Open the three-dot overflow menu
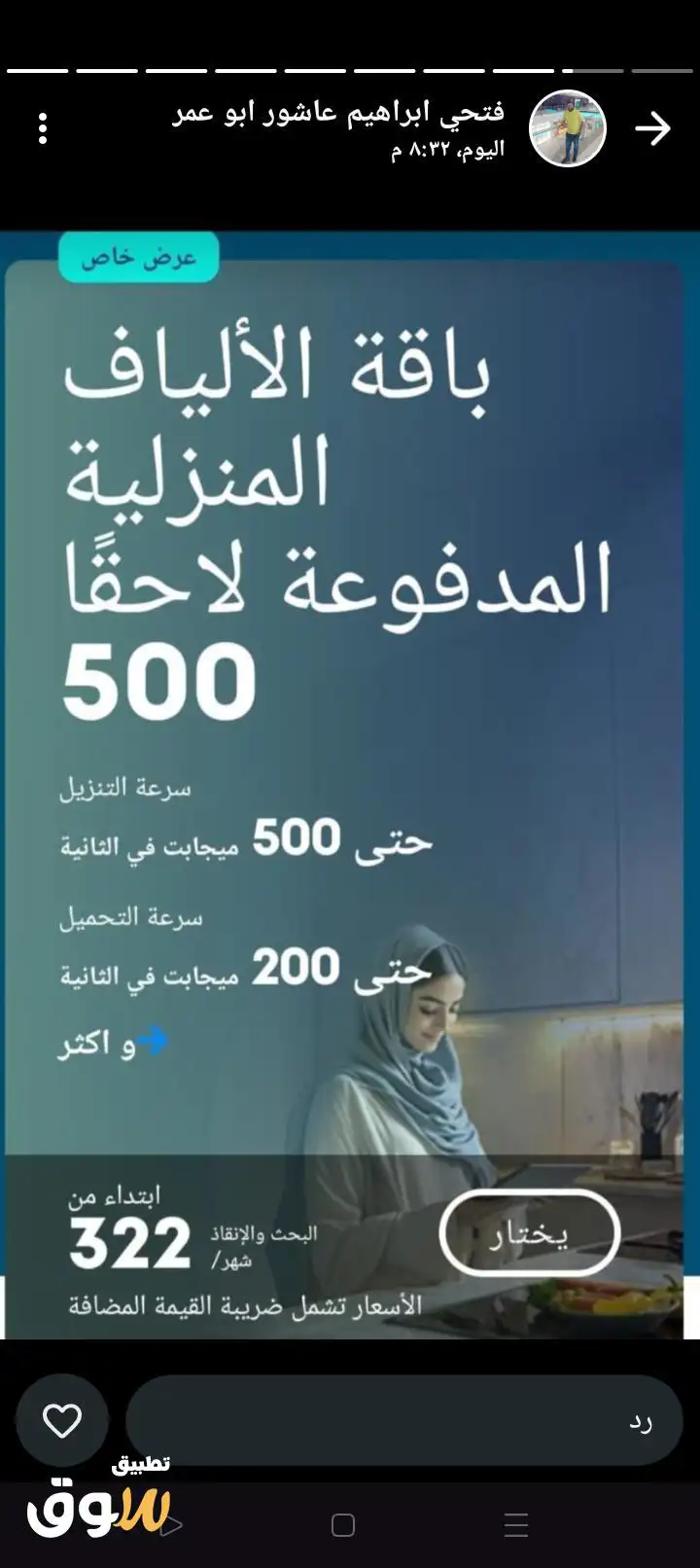Screen dimensions: 700x1568 pos(43,128)
